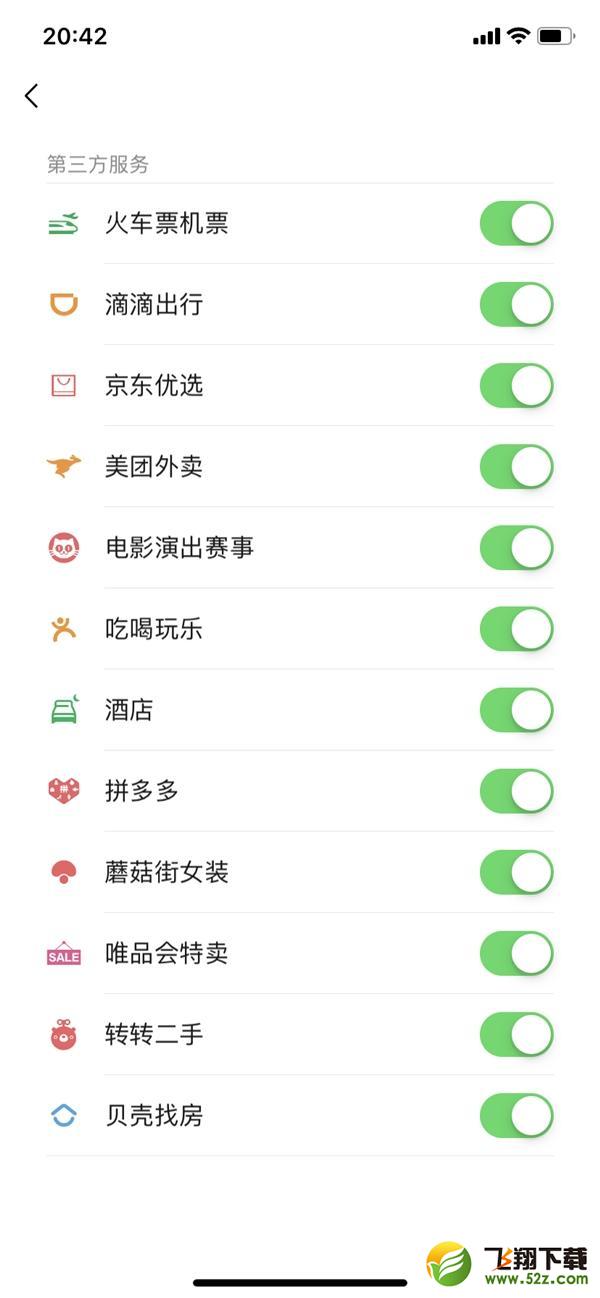Disable the 滴滴出行 toggle
Image resolution: width=600 pixels, height=1298 pixels.
coord(516,305)
